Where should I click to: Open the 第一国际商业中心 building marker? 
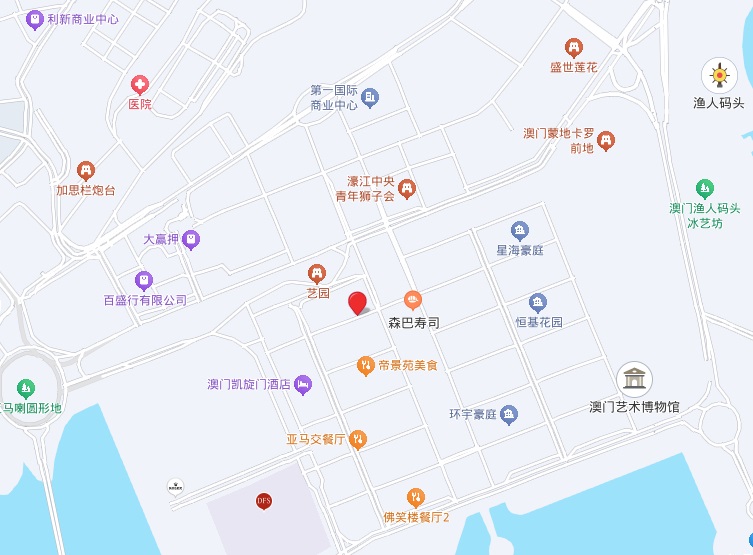click(x=371, y=97)
